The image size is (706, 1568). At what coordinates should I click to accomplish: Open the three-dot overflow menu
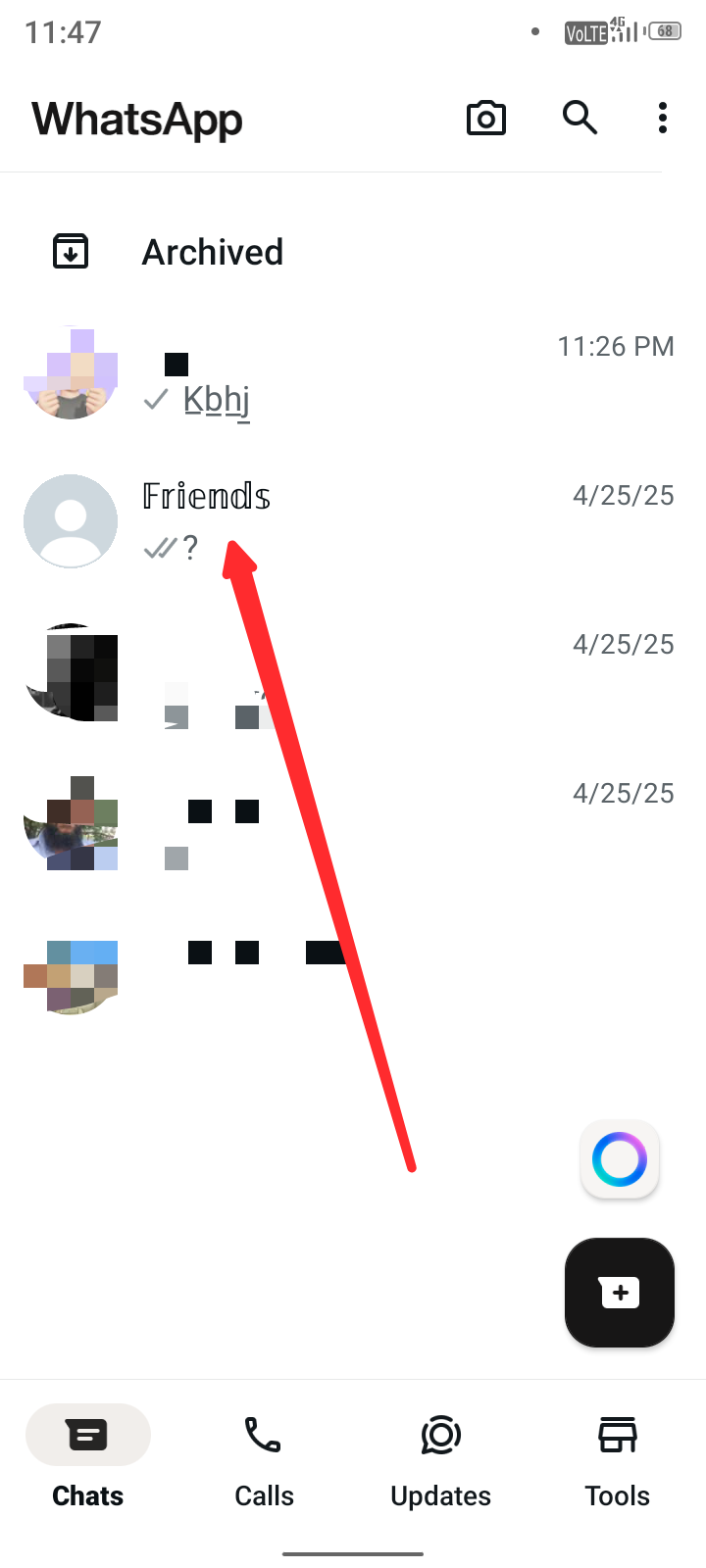click(x=663, y=118)
